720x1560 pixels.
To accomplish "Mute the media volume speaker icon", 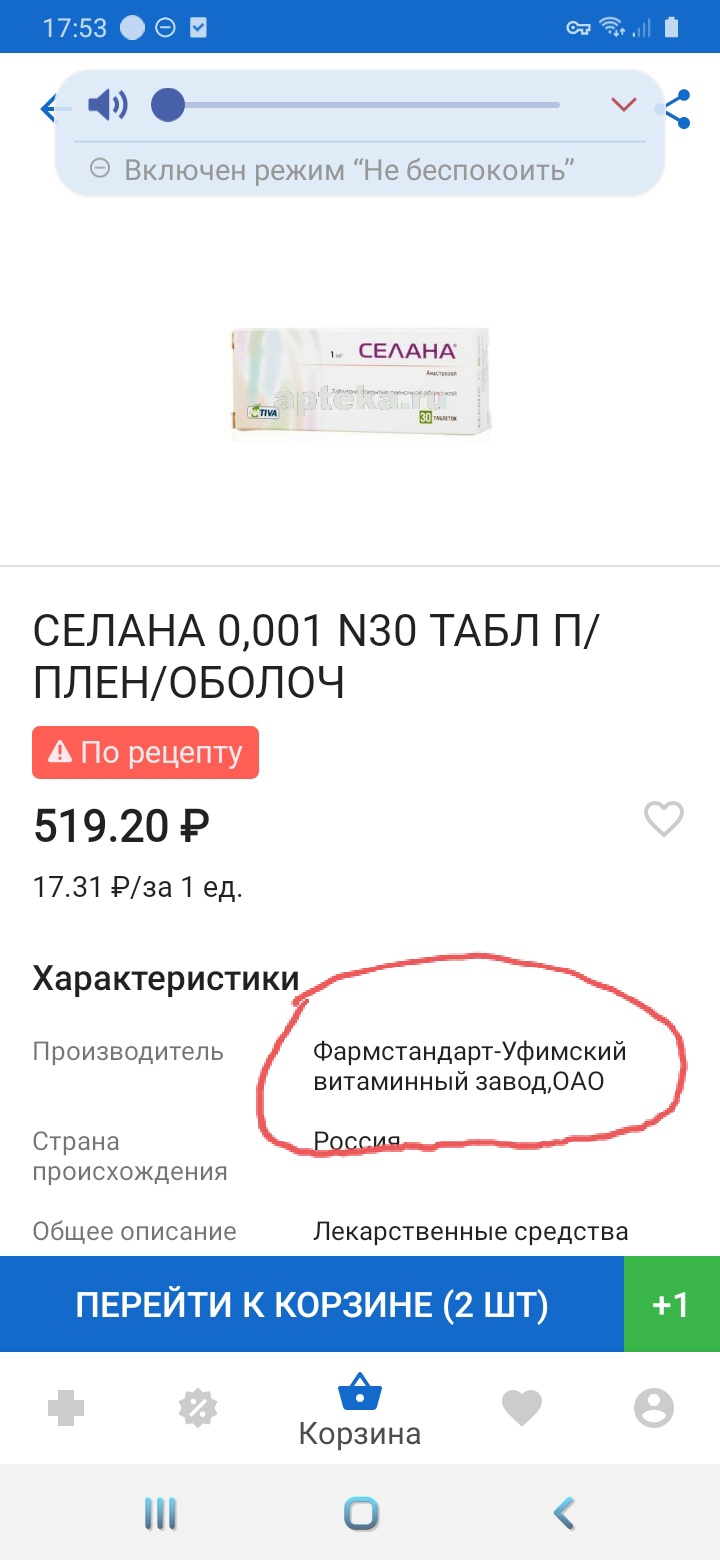I will (x=107, y=105).
